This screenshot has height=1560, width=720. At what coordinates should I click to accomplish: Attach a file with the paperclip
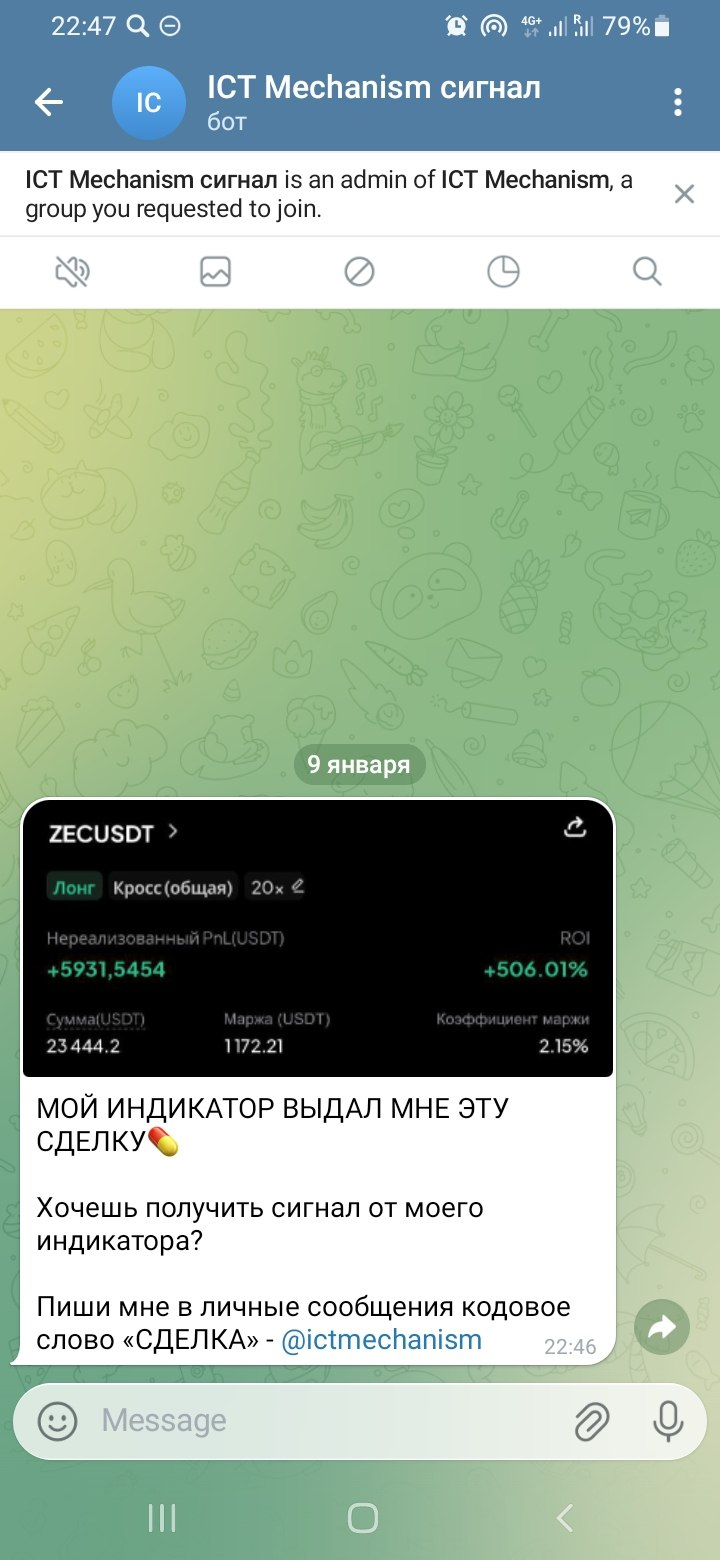click(592, 1421)
